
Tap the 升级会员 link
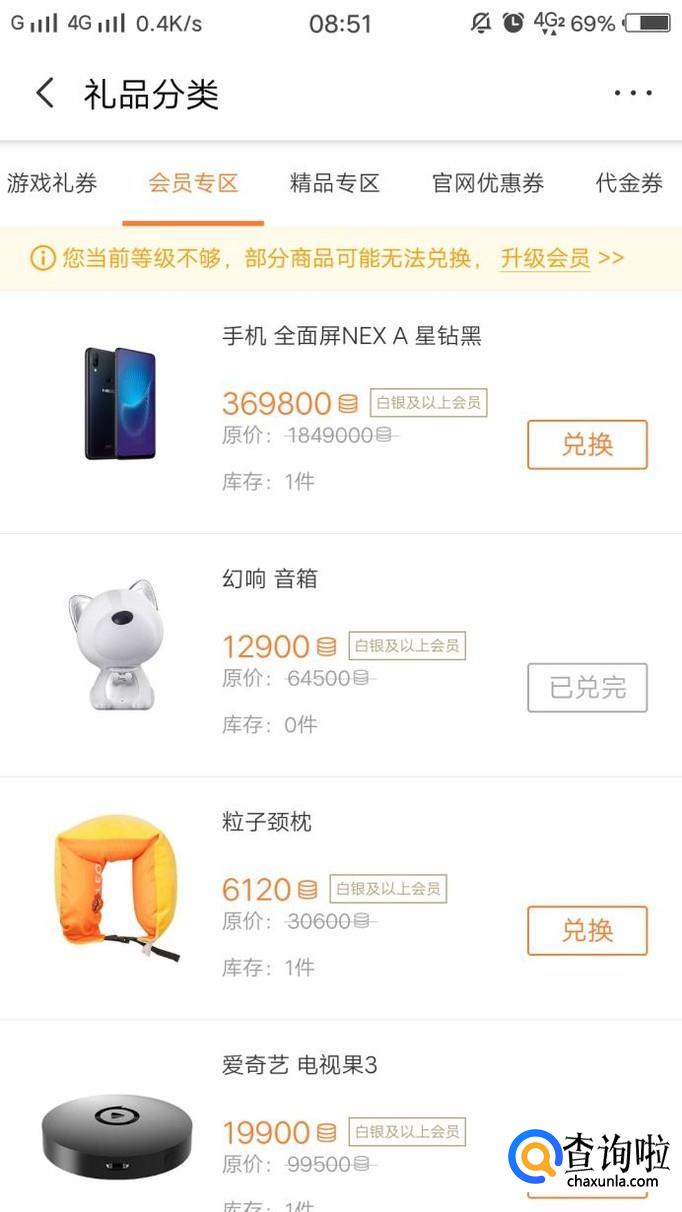pos(546,259)
